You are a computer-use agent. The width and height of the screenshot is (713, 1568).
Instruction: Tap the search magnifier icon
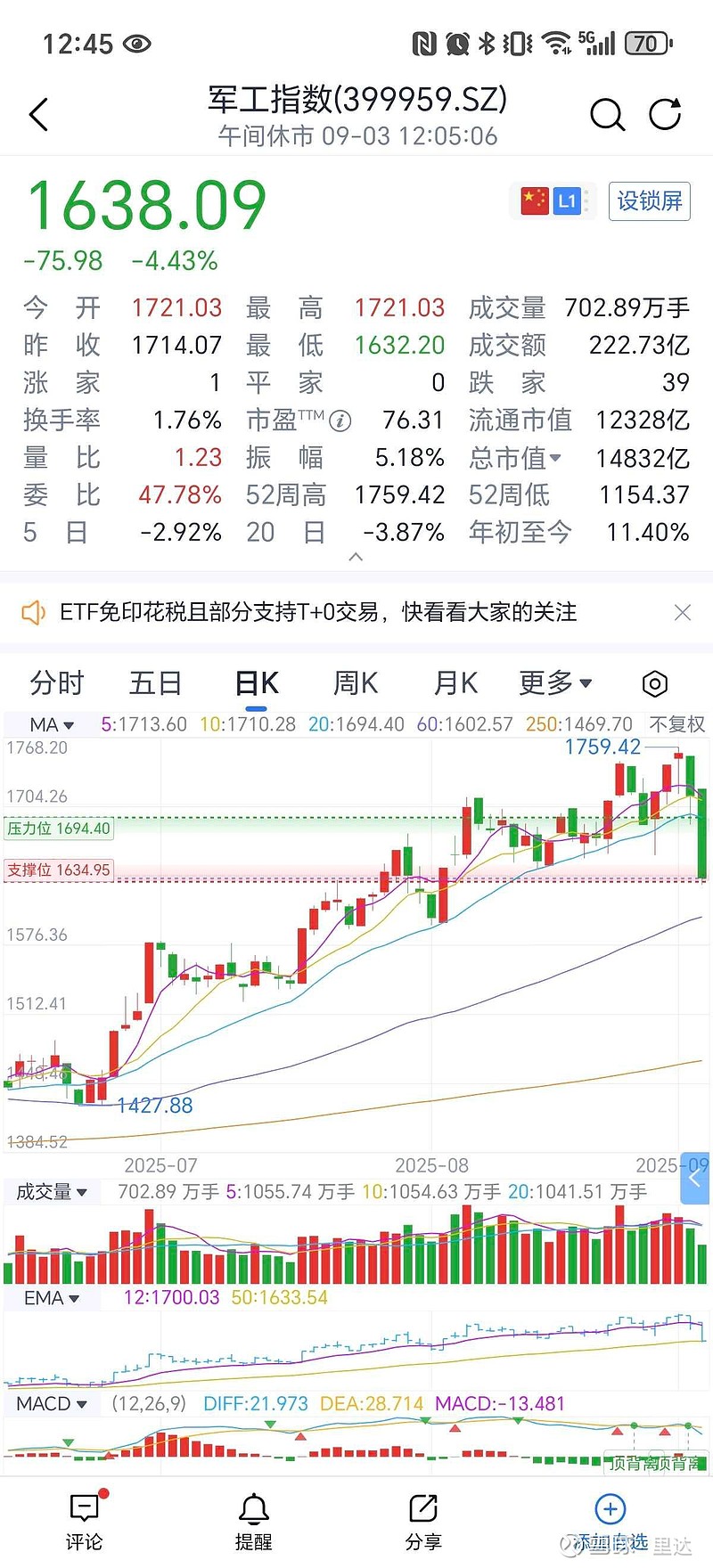click(608, 114)
